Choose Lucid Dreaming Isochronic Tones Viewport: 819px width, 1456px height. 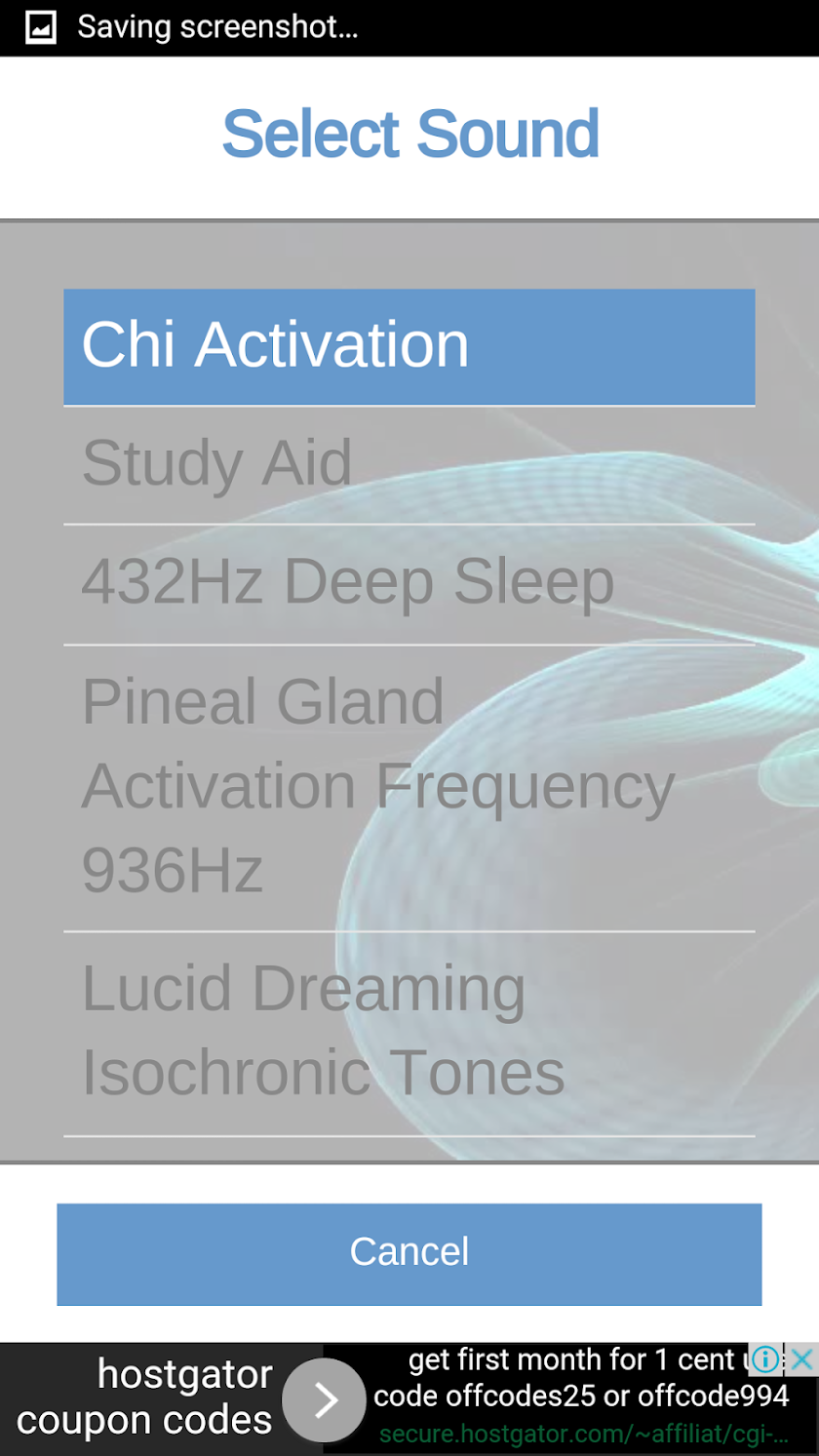(409, 1032)
